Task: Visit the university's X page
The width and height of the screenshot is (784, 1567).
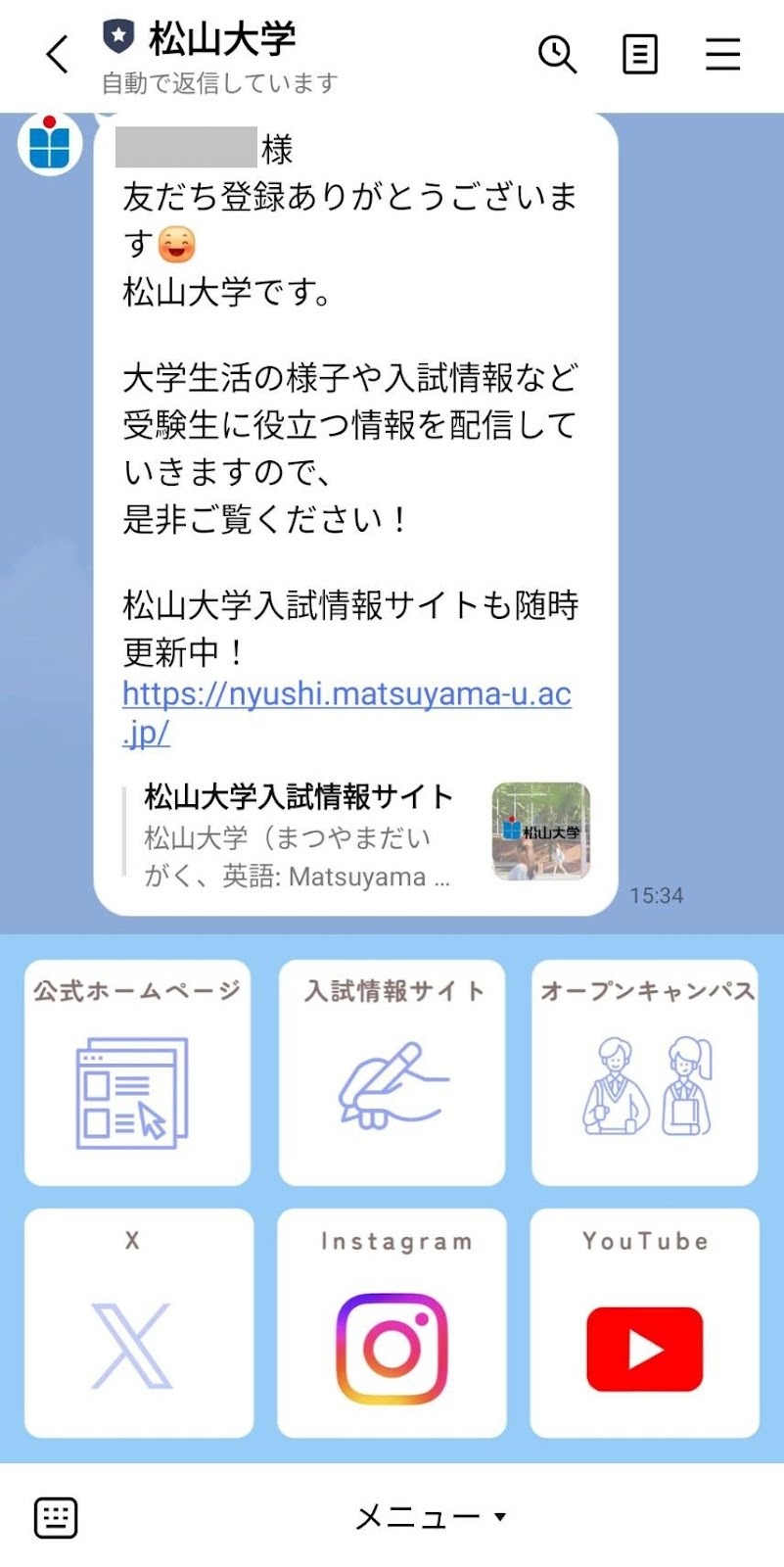Action: tap(138, 1322)
